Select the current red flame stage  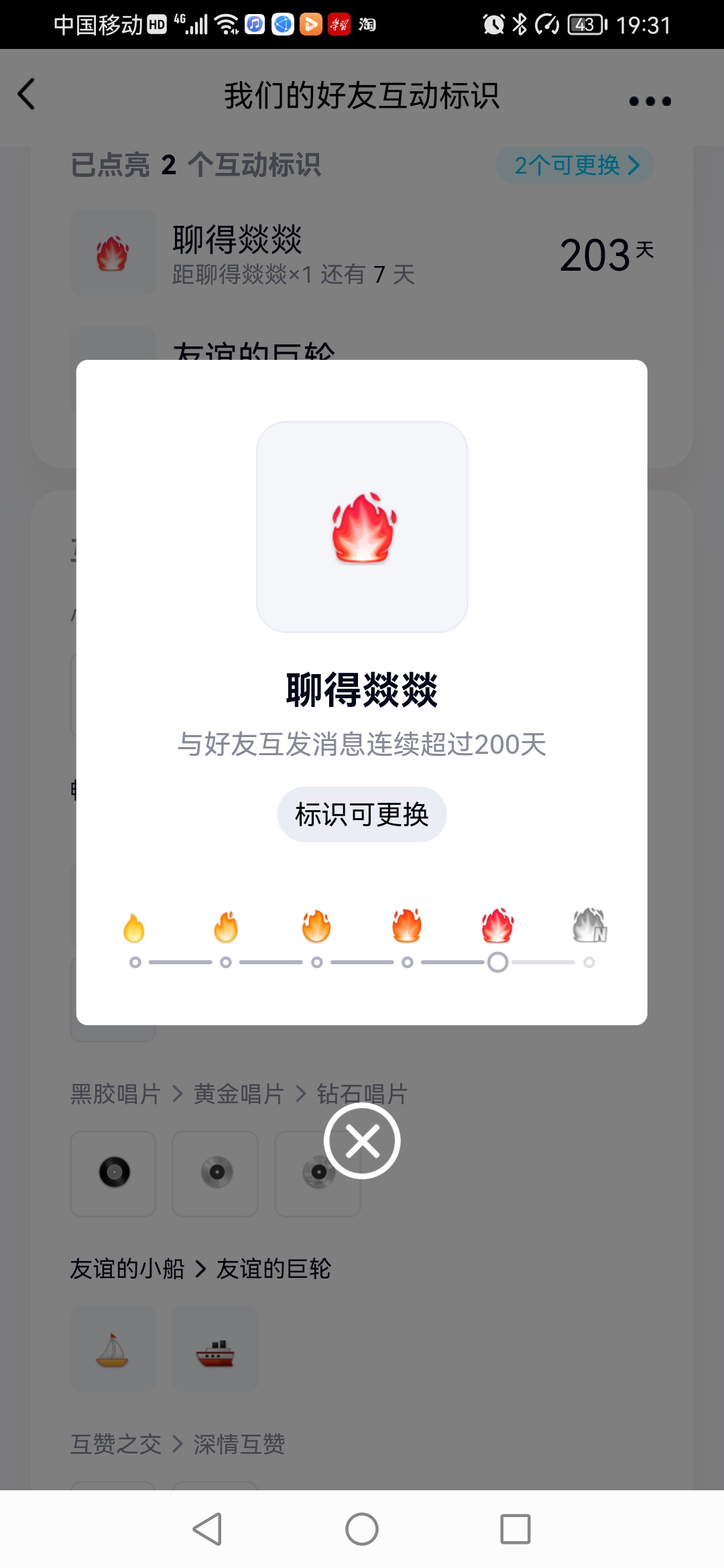(x=497, y=926)
